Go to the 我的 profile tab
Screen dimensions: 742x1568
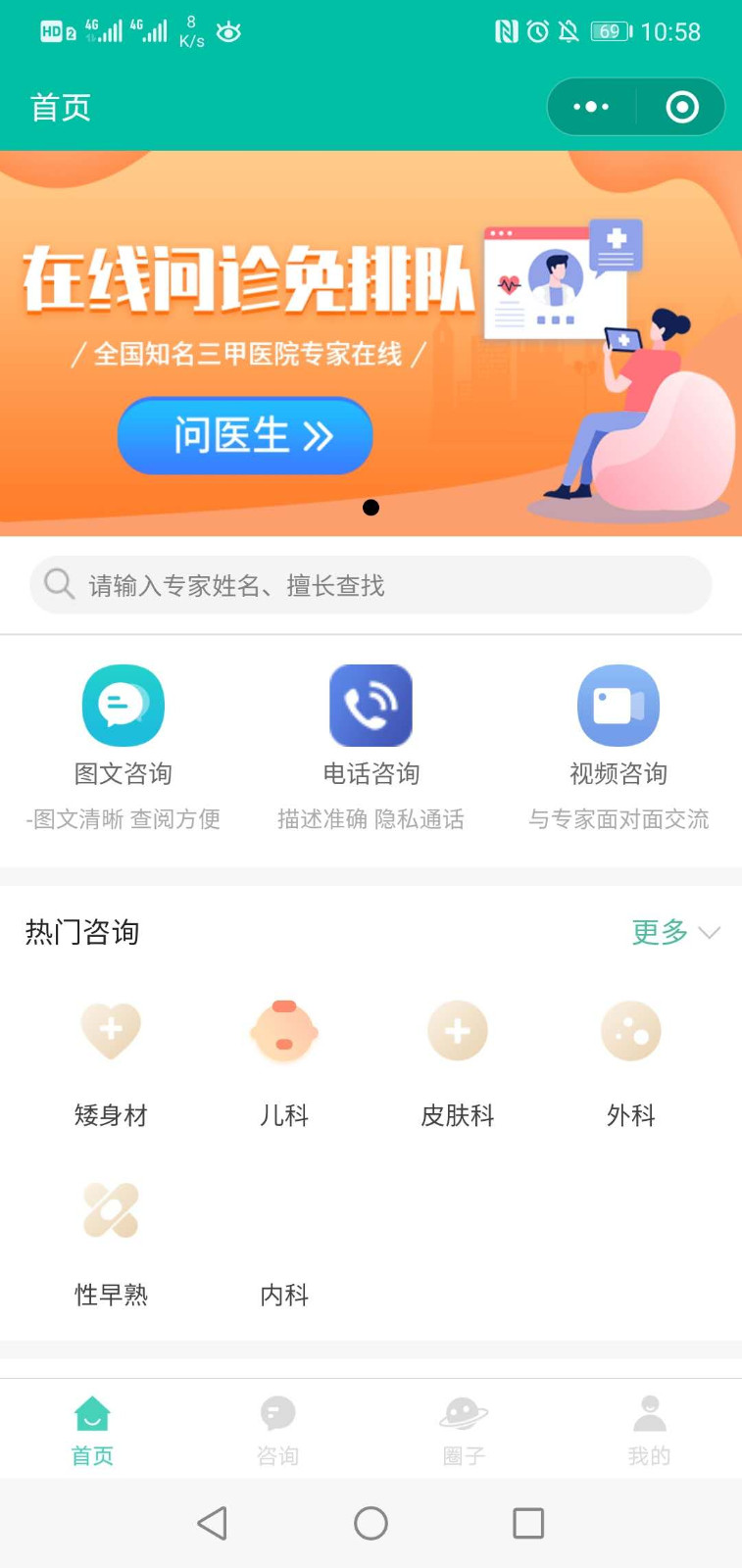649,1430
